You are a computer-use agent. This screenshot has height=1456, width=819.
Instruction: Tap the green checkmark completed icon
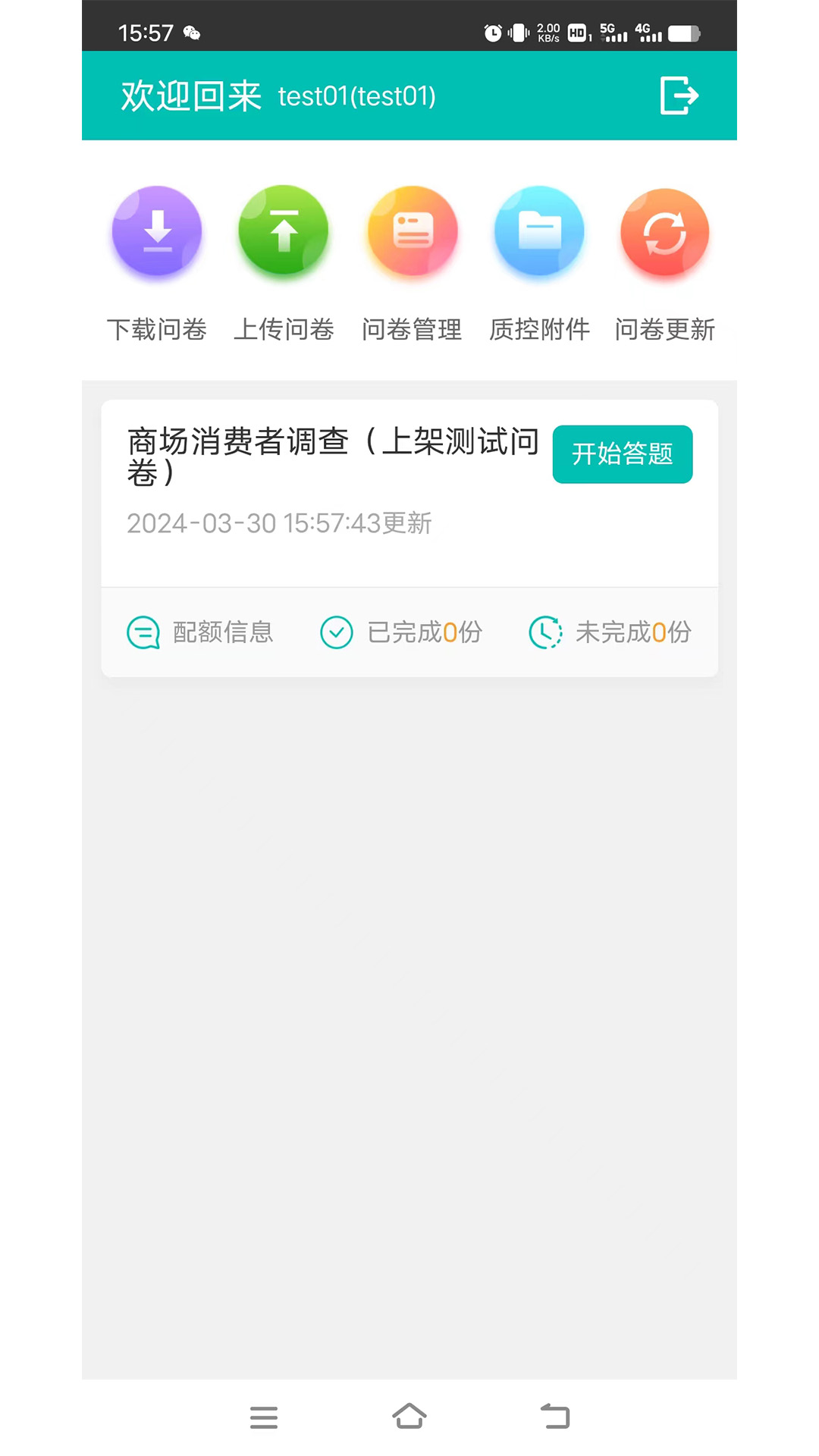click(337, 632)
